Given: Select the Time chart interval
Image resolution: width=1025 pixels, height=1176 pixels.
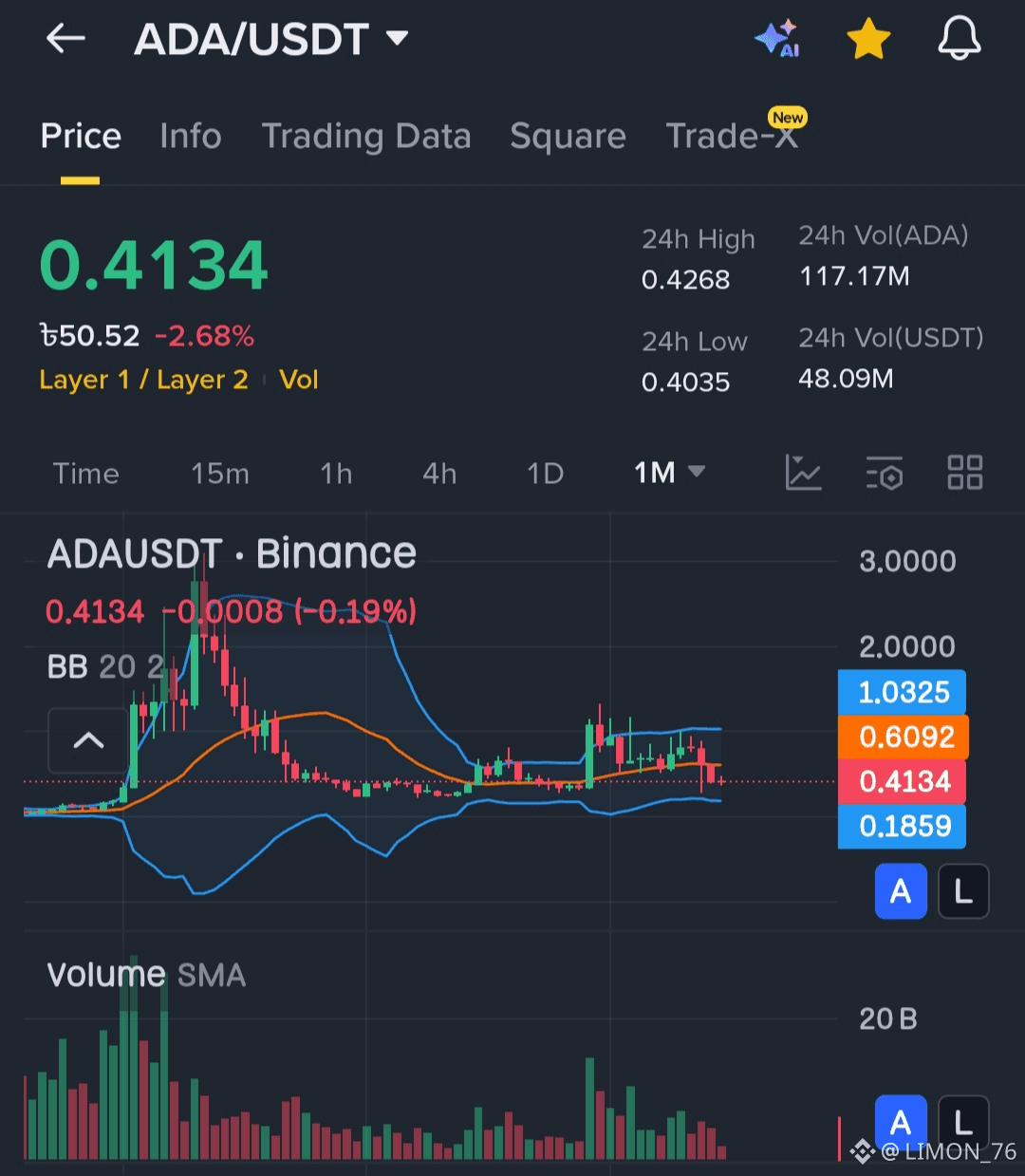Looking at the screenshot, I should click(x=86, y=474).
